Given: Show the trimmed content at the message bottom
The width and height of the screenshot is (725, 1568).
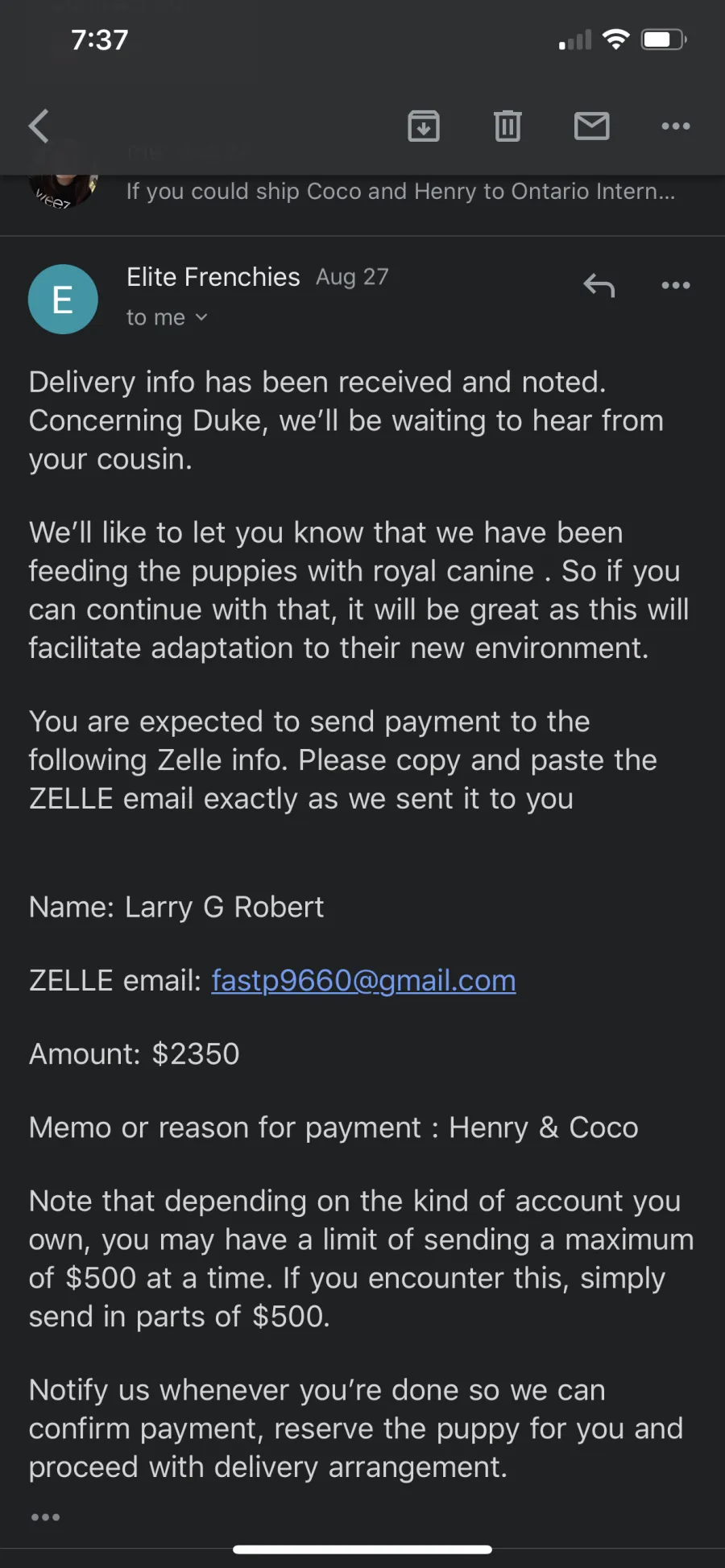Looking at the screenshot, I should point(45,1517).
